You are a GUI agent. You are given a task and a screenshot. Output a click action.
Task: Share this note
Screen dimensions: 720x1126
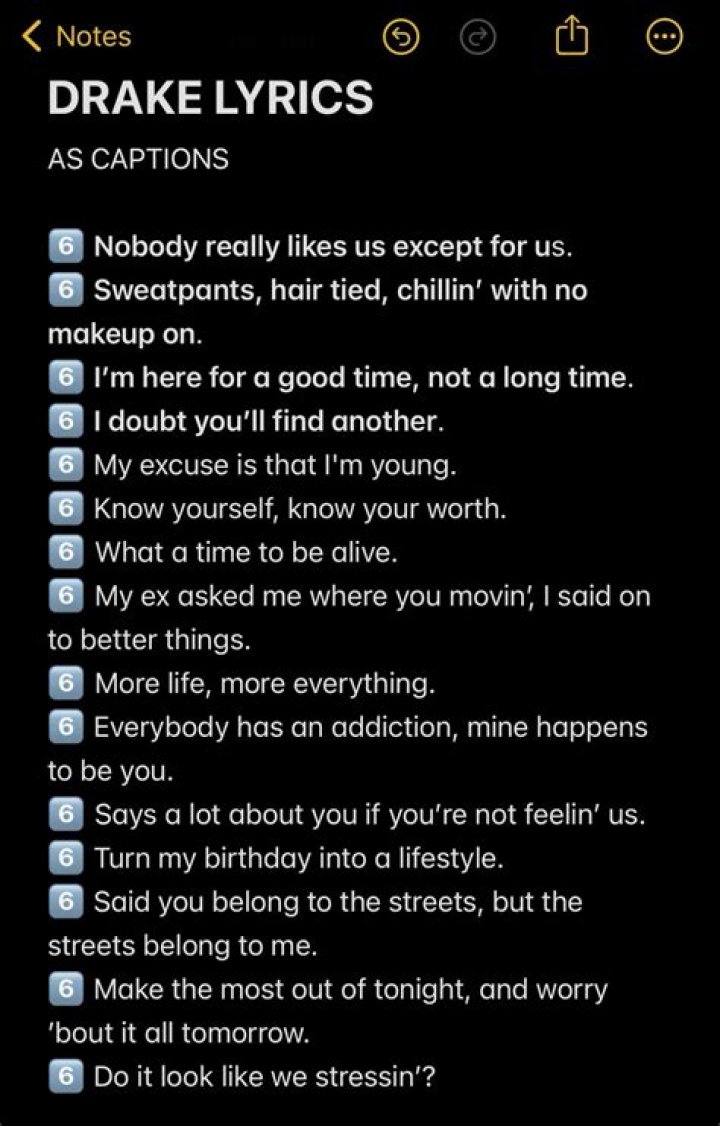pos(570,37)
